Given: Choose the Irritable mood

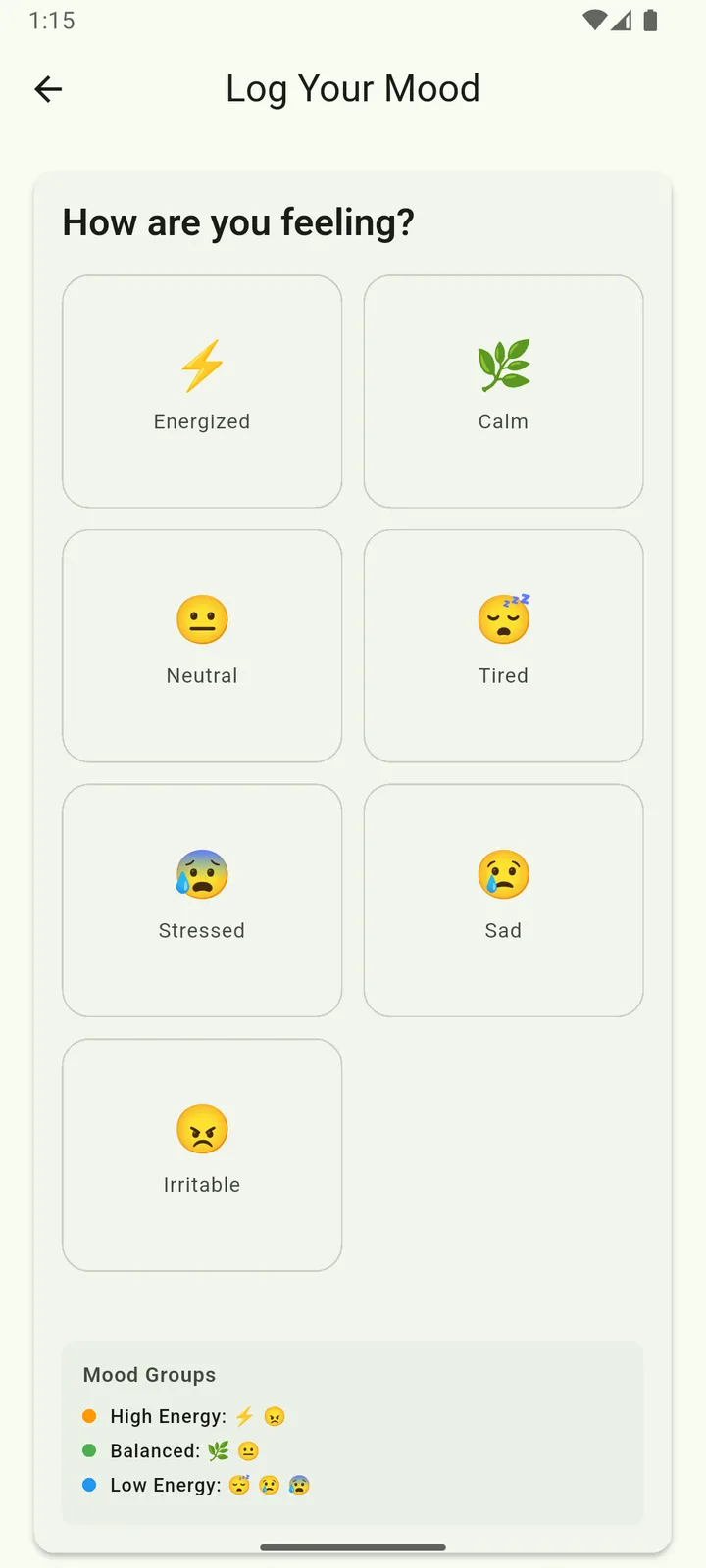Looking at the screenshot, I should 202,1154.
